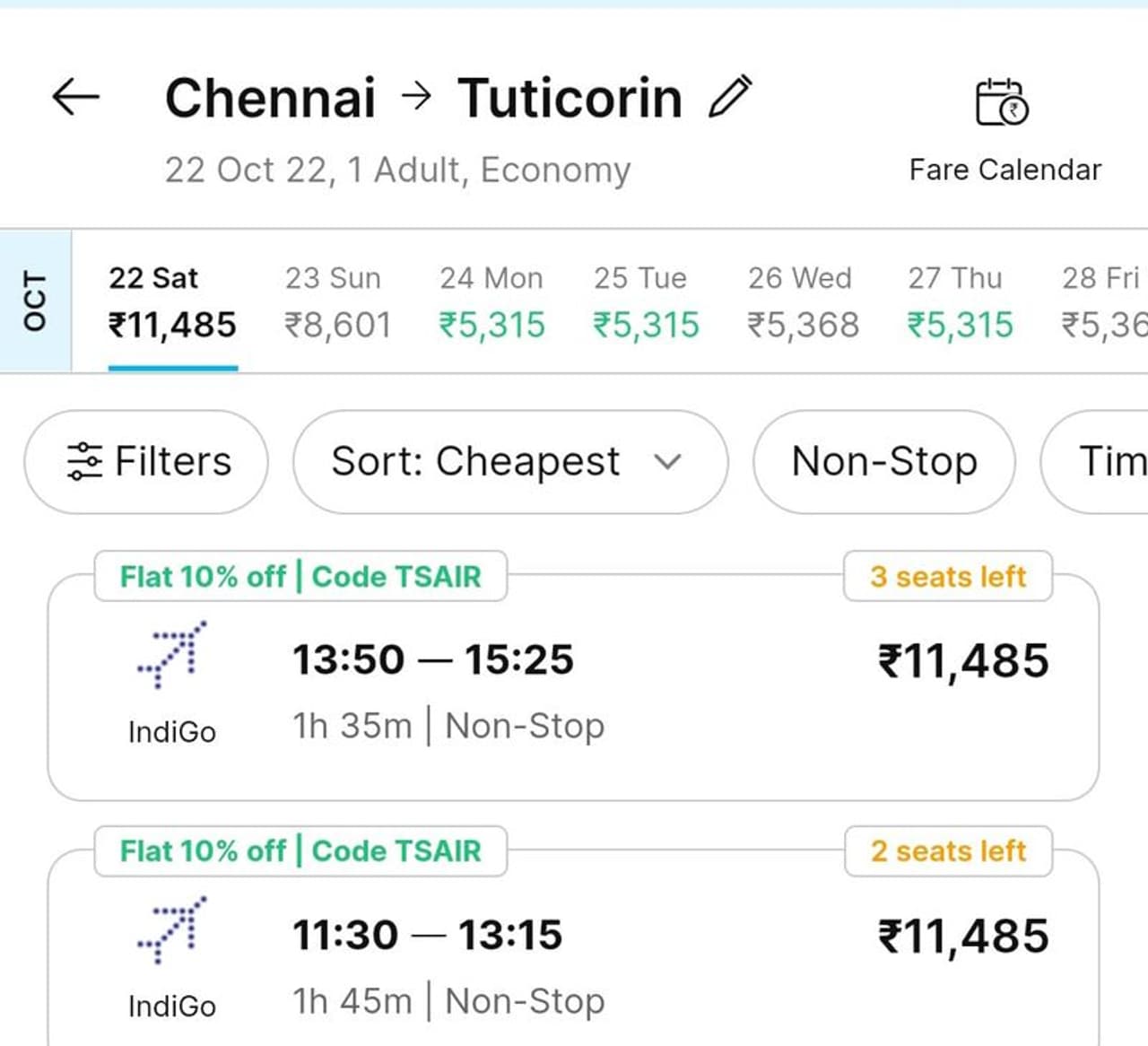This screenshot has width=1148, height=1046.
Task: Open the Filters options
Action: pos(147,462)
